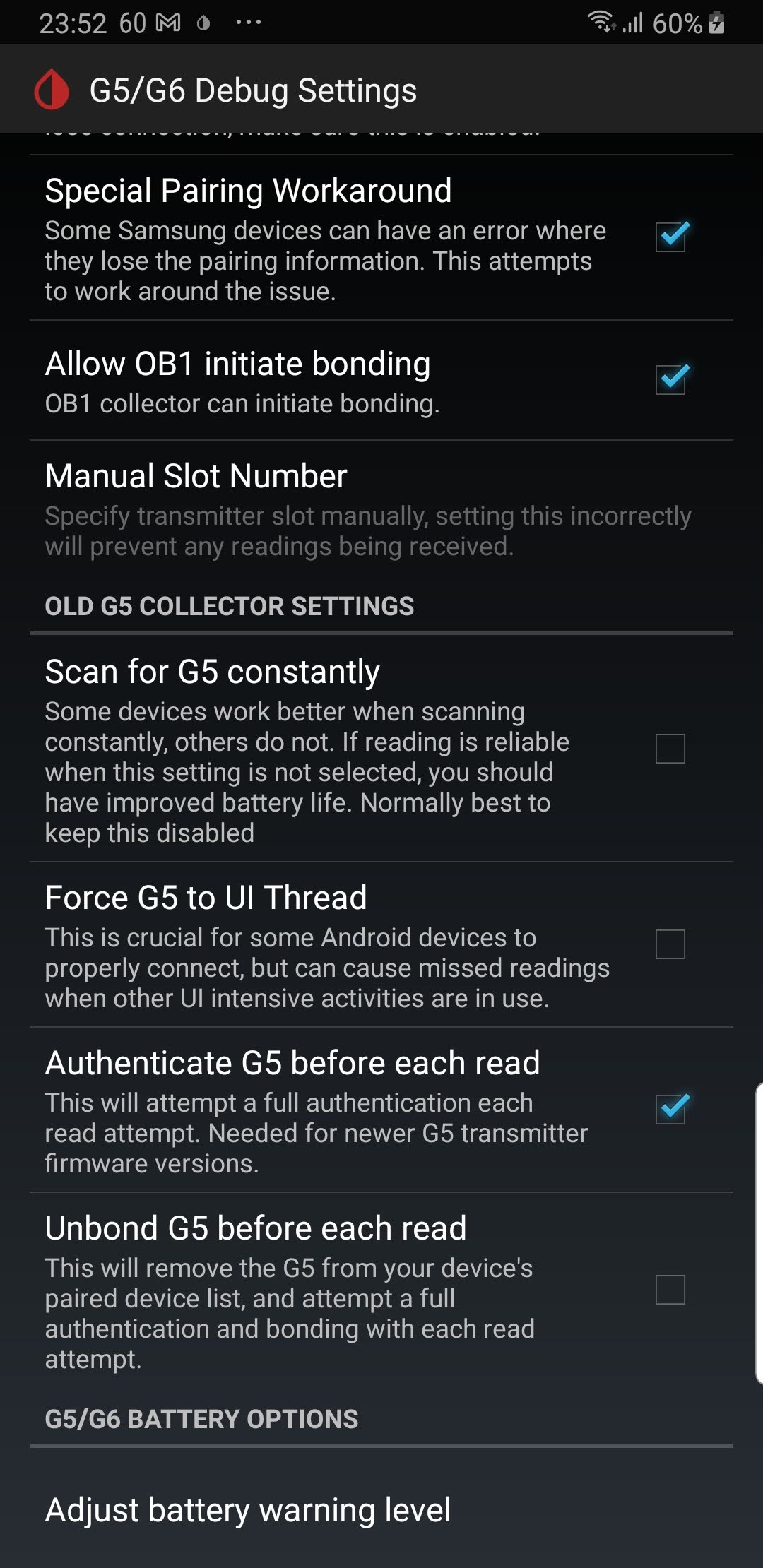Tap the cellular signal bars icon
763x1568 pixels.
coord(634,23)
